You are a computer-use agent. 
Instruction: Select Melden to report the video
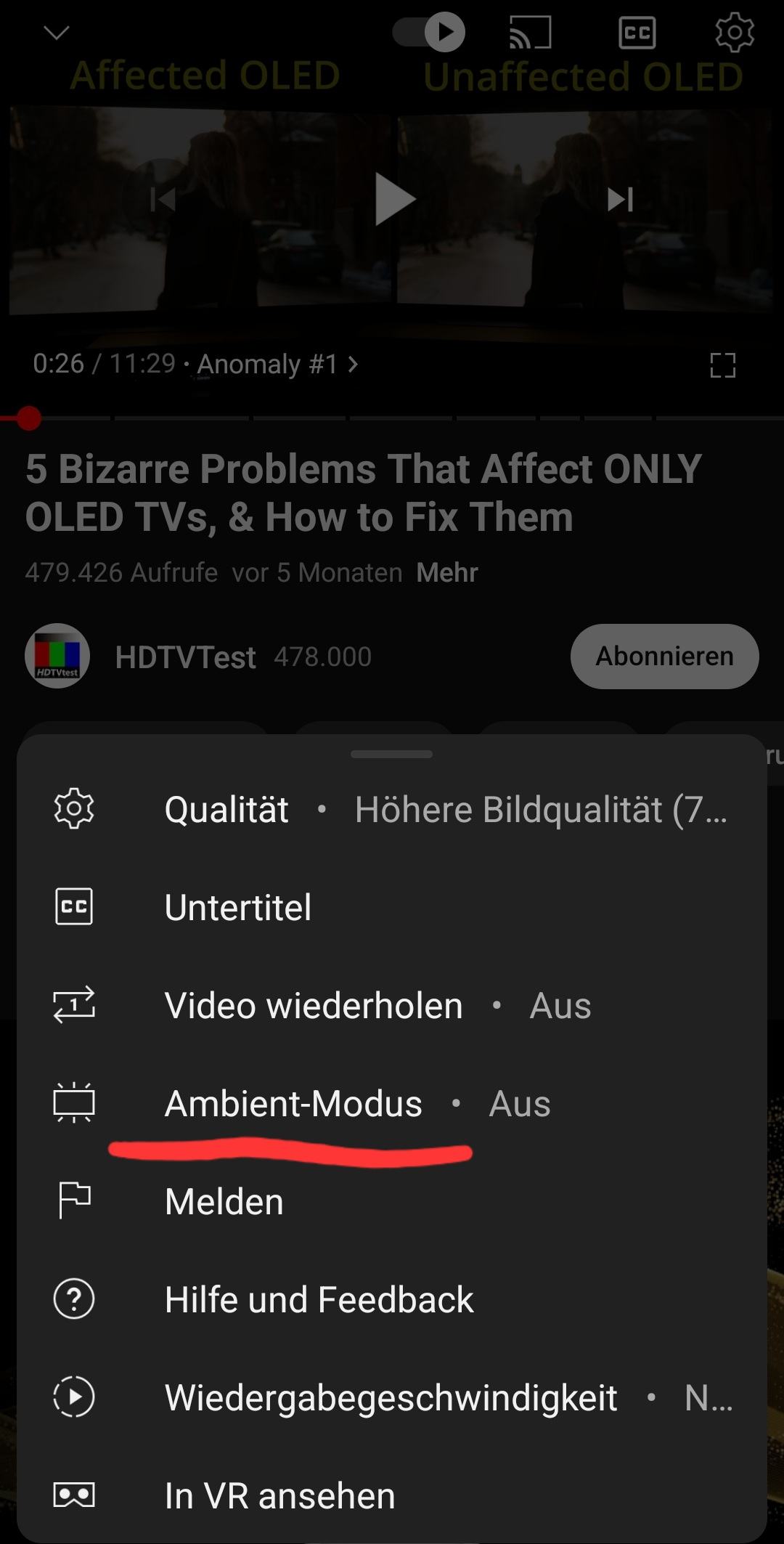(x=392, y=1200)
